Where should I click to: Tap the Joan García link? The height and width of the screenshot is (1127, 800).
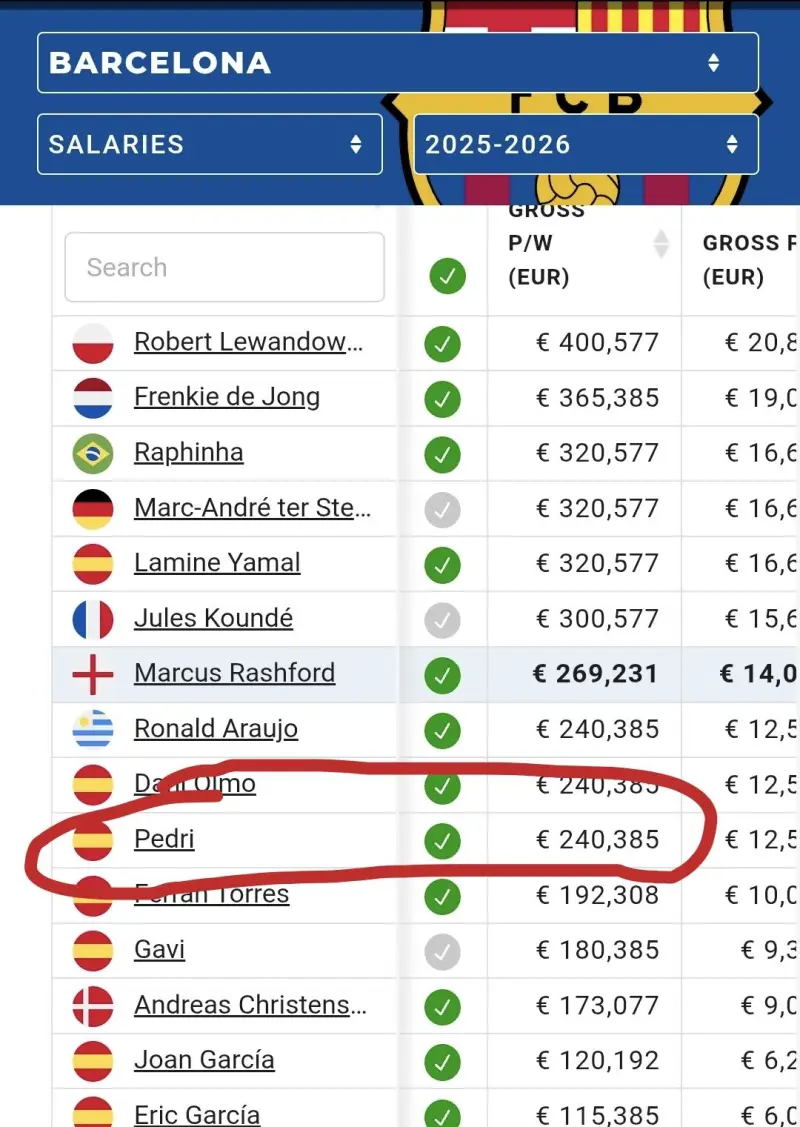coord(204,1060)
